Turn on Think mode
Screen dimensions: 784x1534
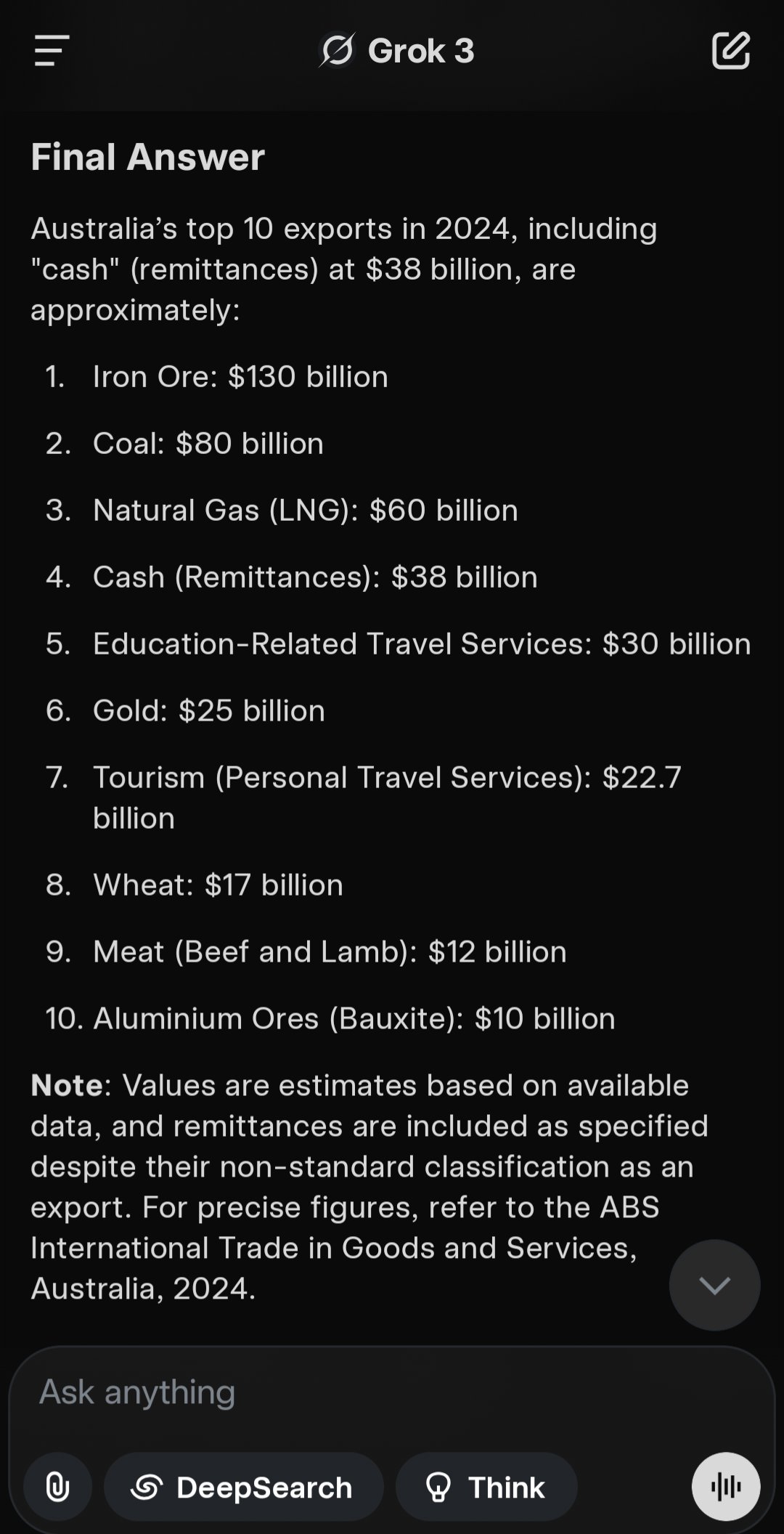point(486,1487)
